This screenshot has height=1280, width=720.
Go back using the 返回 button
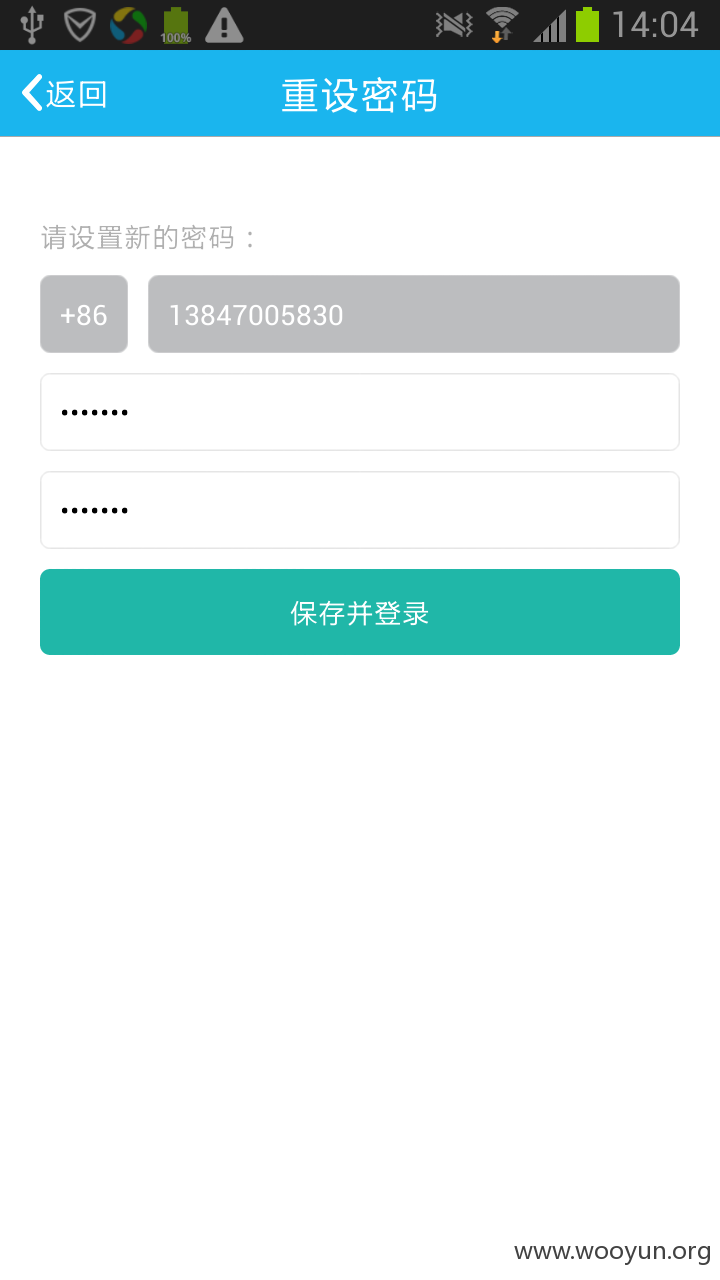click(64, 94)
